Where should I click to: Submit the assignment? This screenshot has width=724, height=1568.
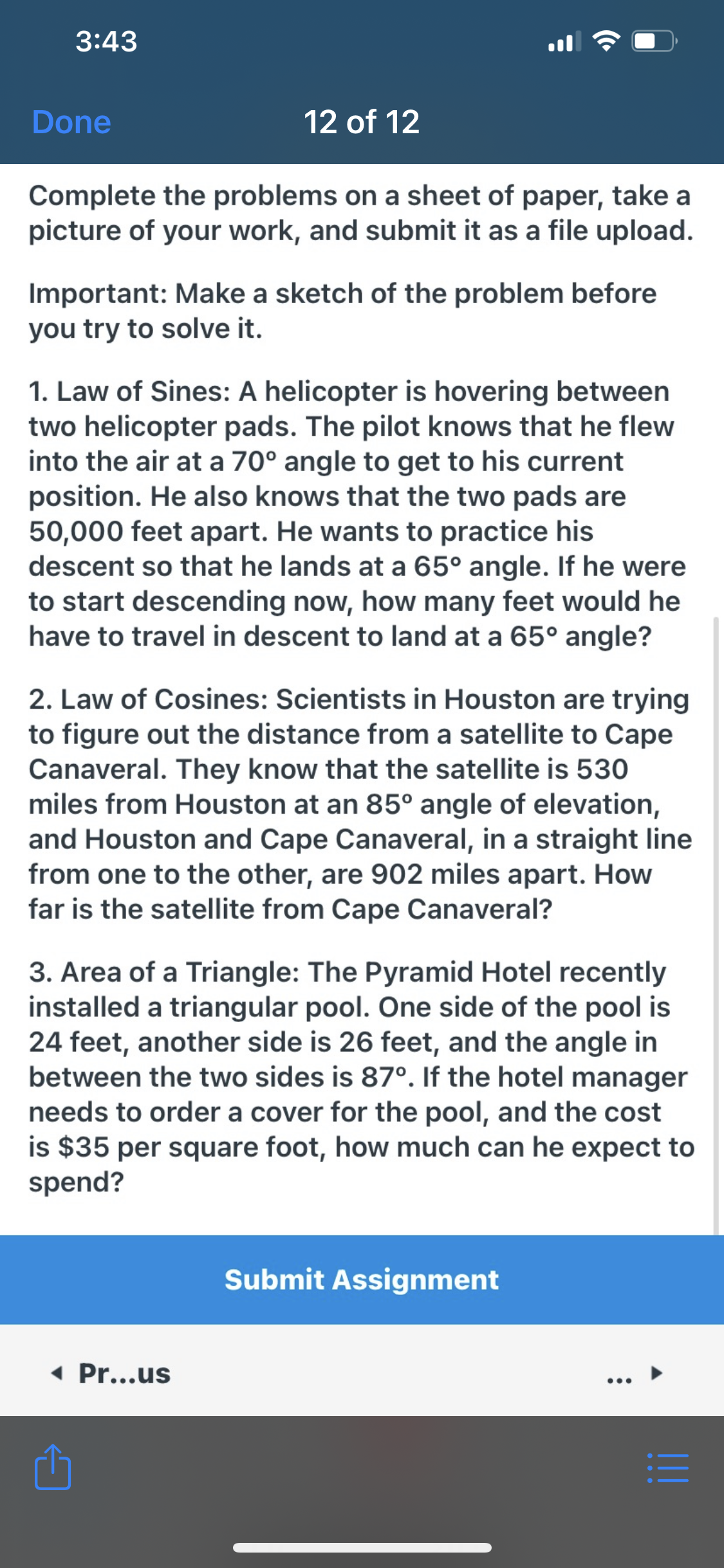point(362,1280)
